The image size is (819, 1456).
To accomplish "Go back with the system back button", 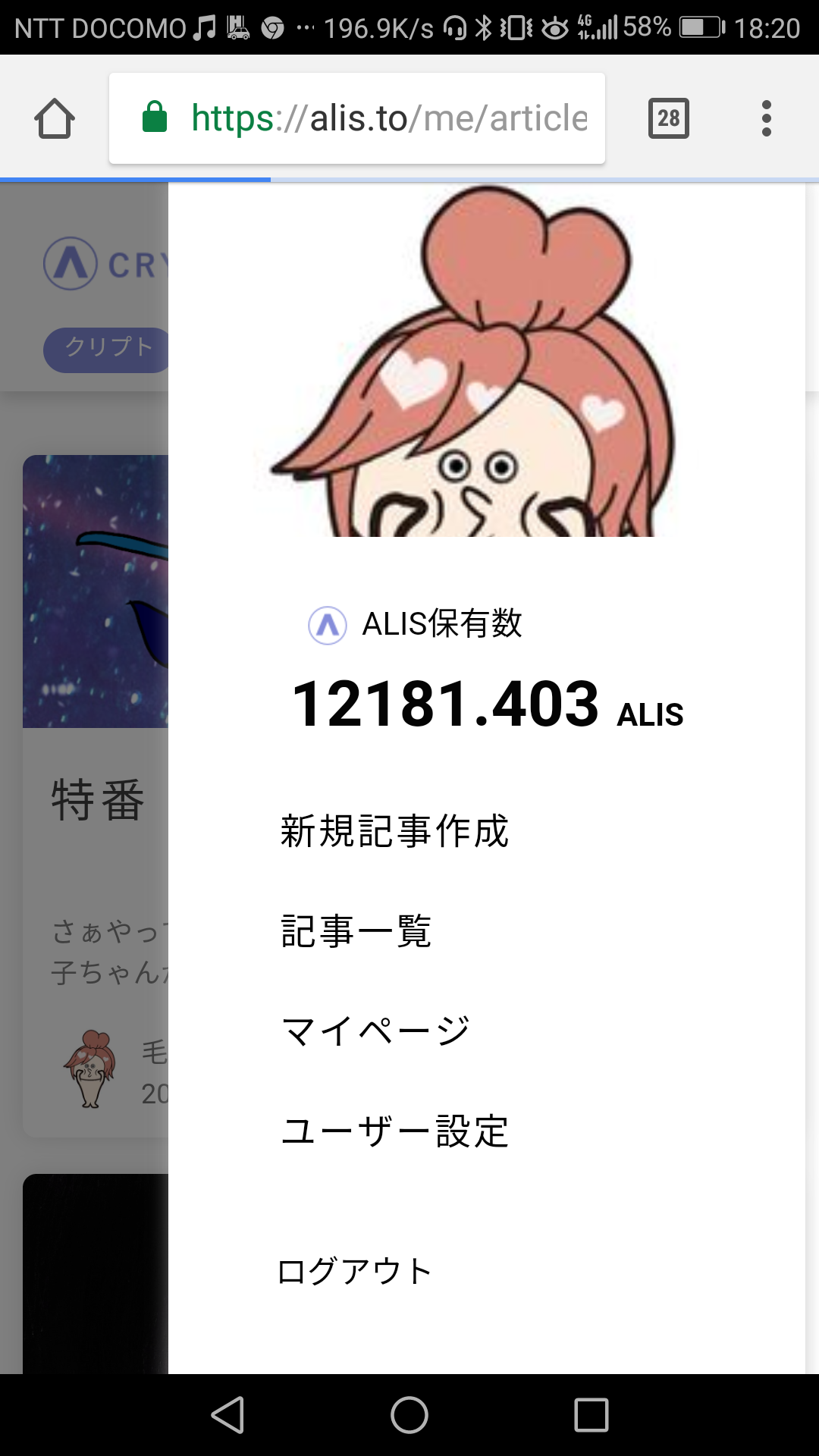I will pyautogui.click(x=227, y=1415).
